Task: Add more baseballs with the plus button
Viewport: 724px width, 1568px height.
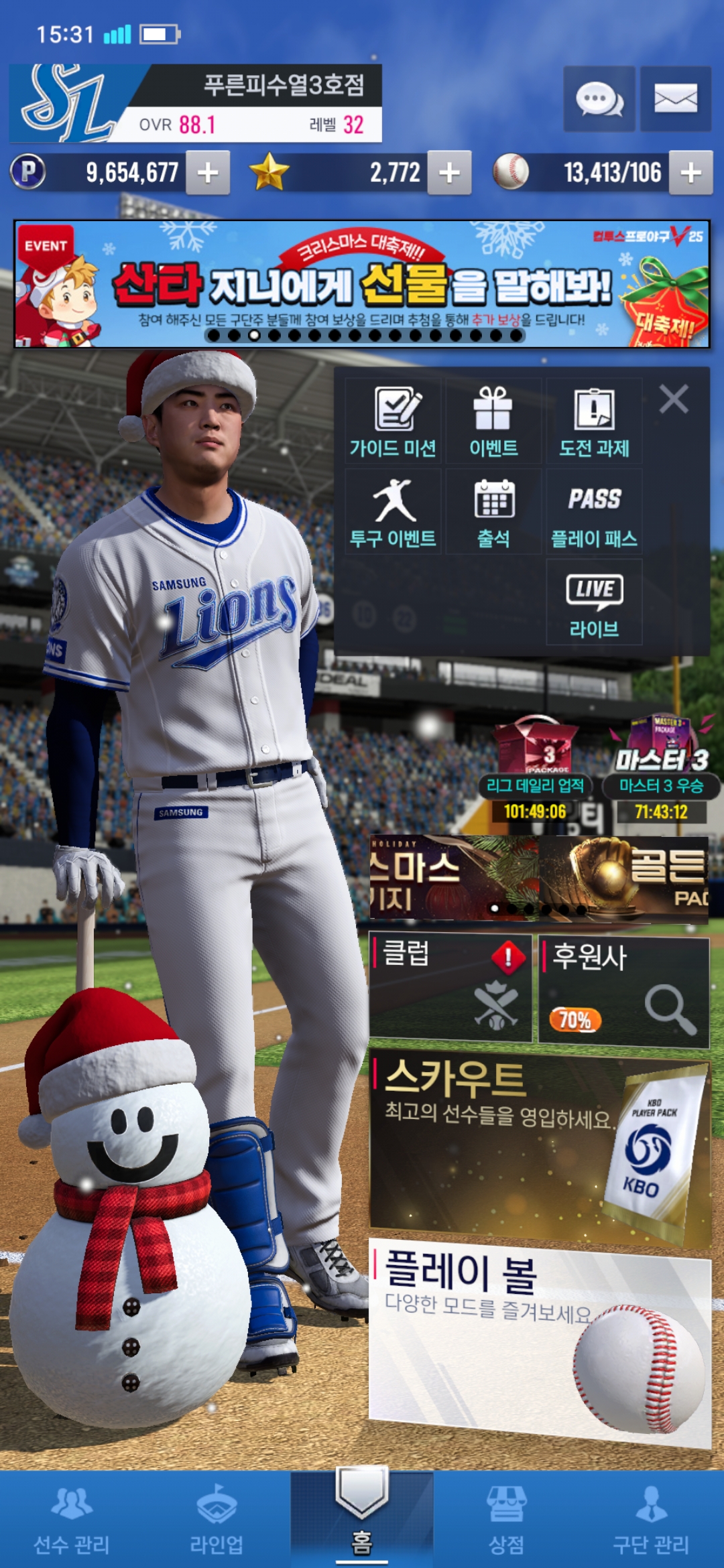Action: pos(690,173)
